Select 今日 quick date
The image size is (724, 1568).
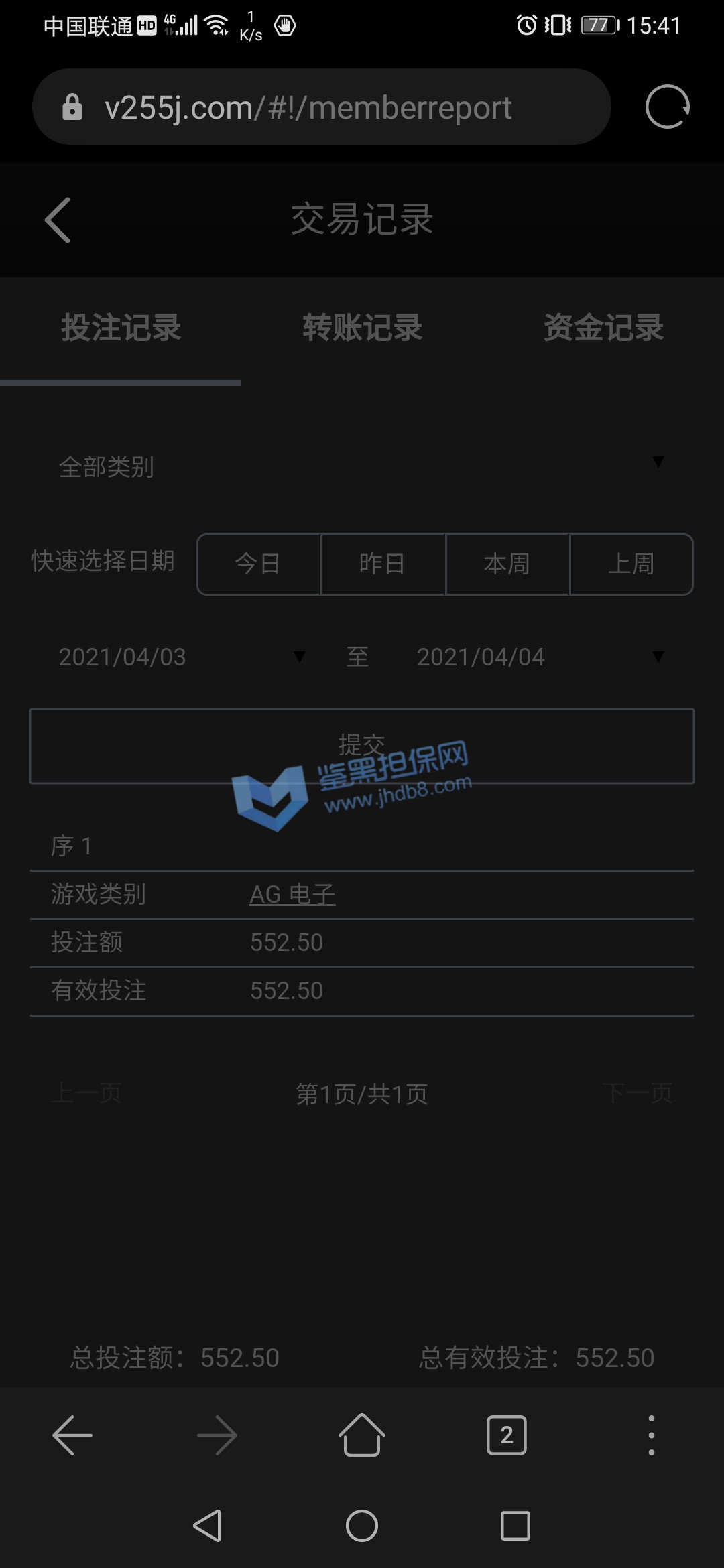click(259, 564)
